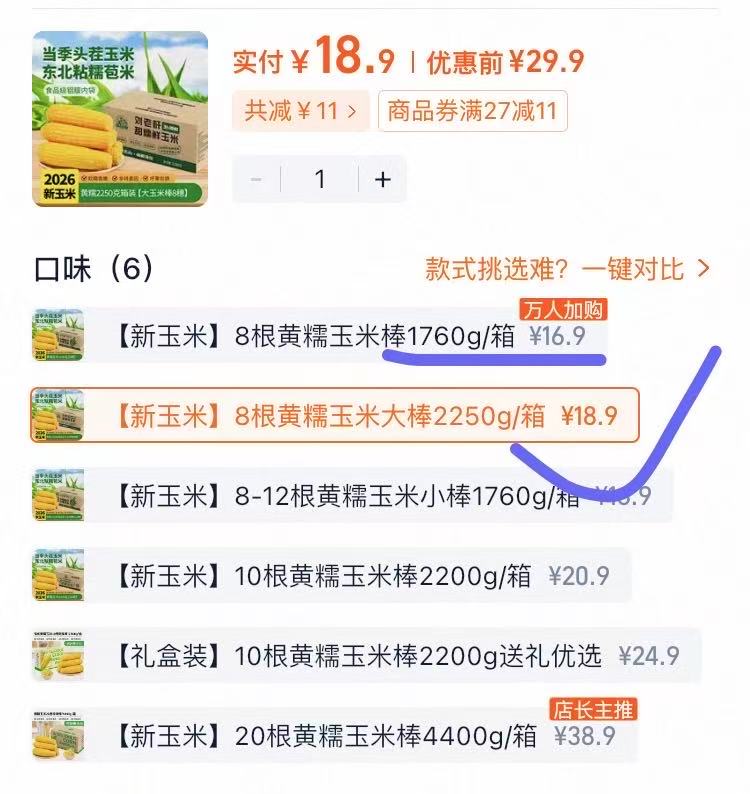The image size is (750, 794).
Task: Choose the 礼盒装 10根 送礼优选 option
Action: coord(365,655)
